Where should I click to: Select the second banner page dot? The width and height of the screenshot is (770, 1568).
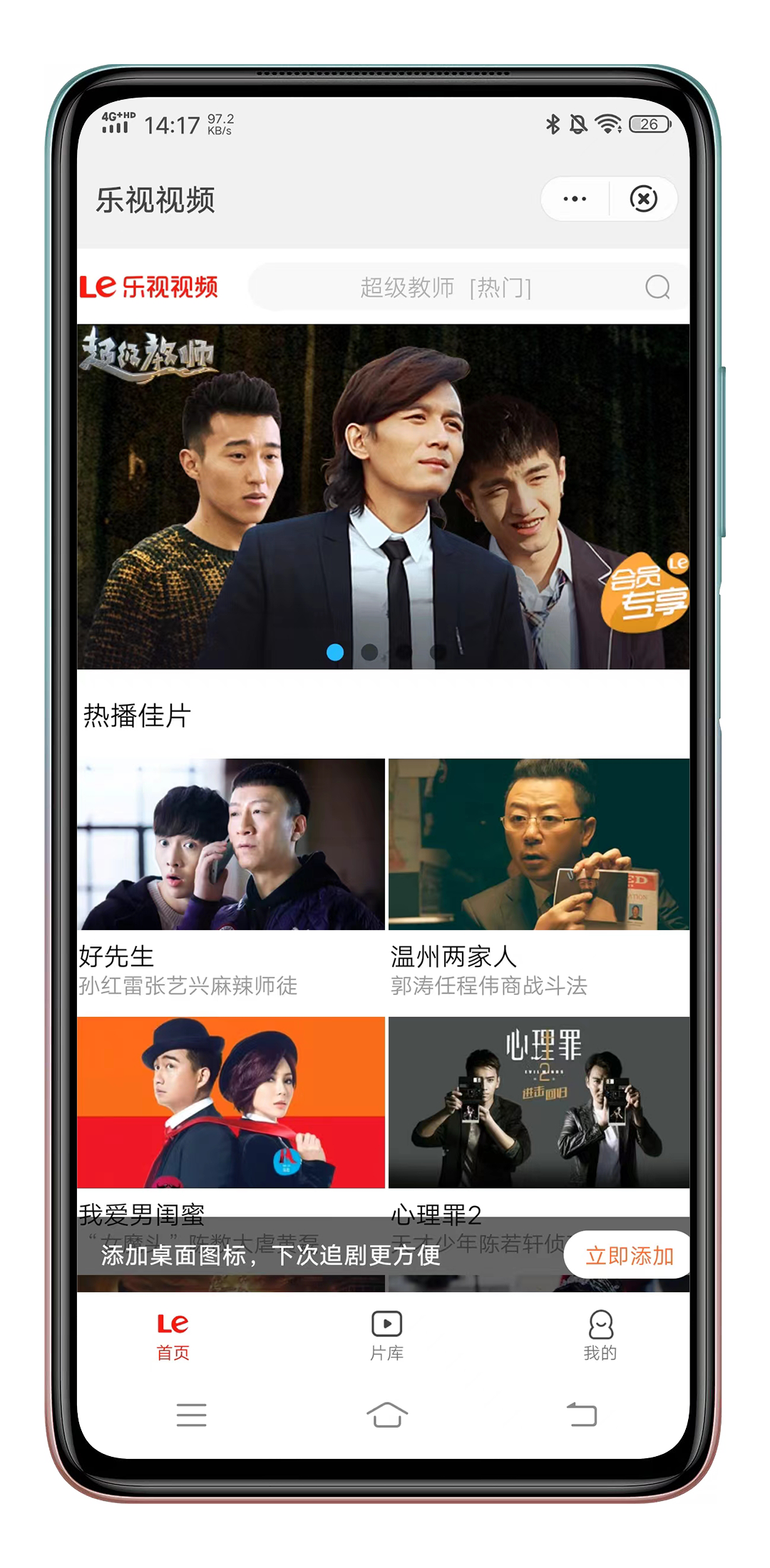click(x=369, y=652)
